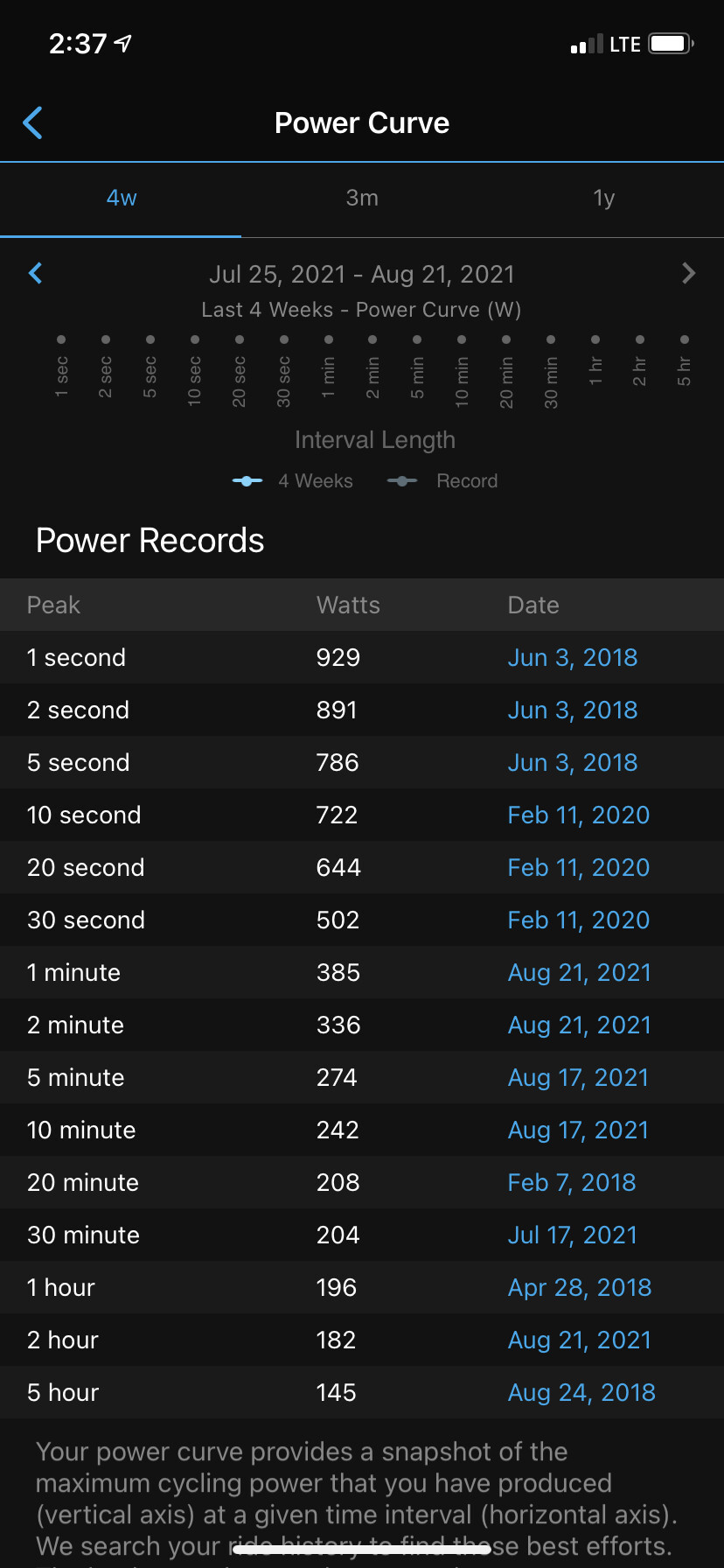Open the 1 hour record dated Apr 28, 2018
This screenshot has width=724, height=1568.
point(580,1288)
